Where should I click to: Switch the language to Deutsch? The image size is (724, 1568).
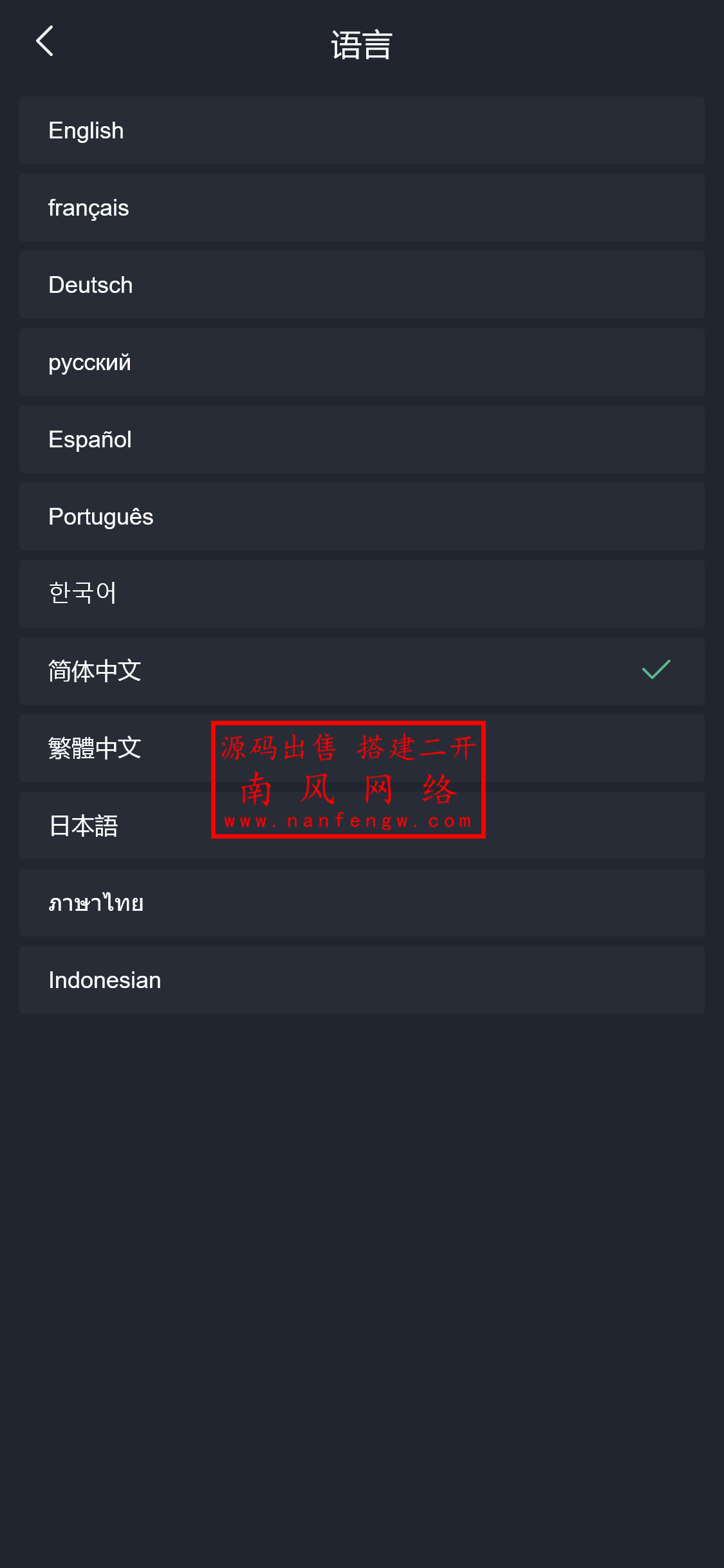(362, 285)
